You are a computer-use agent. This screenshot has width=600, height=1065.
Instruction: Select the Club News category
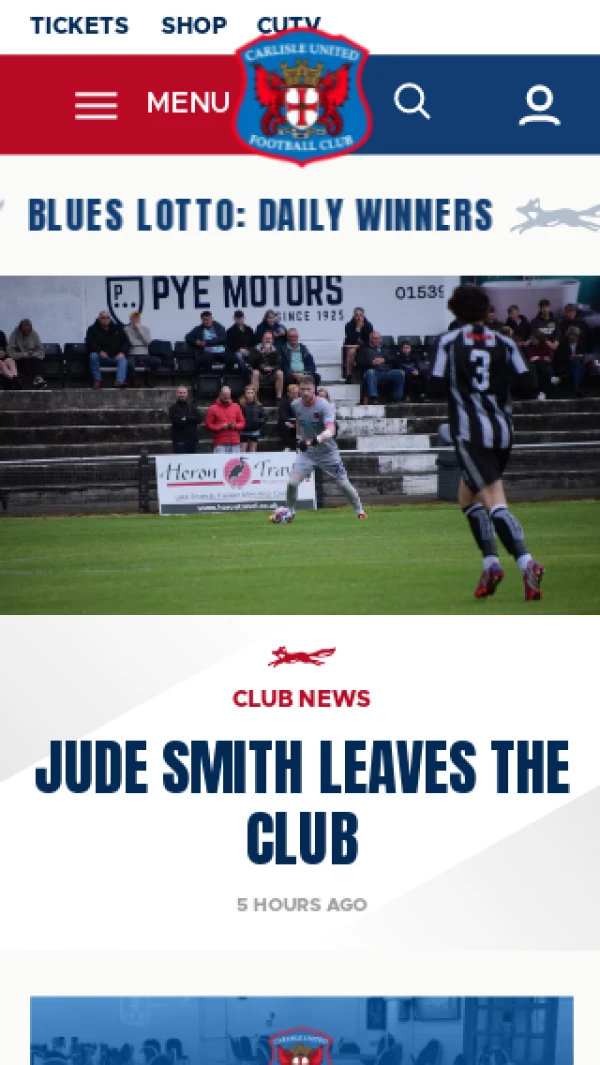(301, 698)
